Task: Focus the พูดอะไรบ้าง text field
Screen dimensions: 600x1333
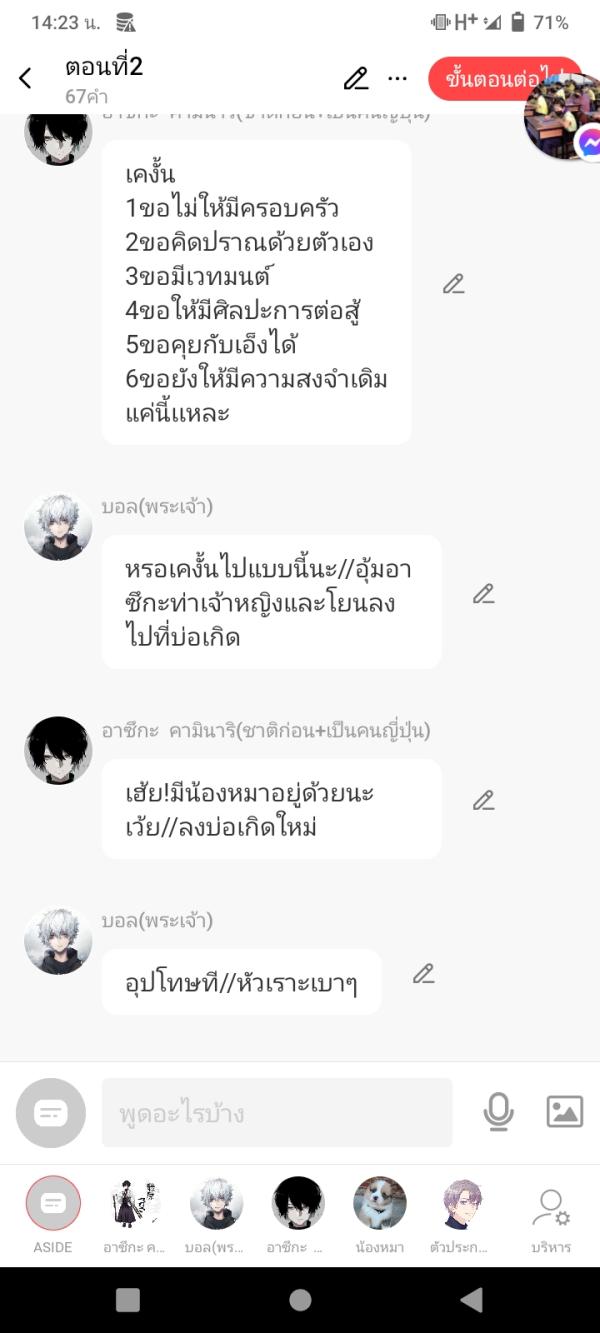Action: point(277,1112)
